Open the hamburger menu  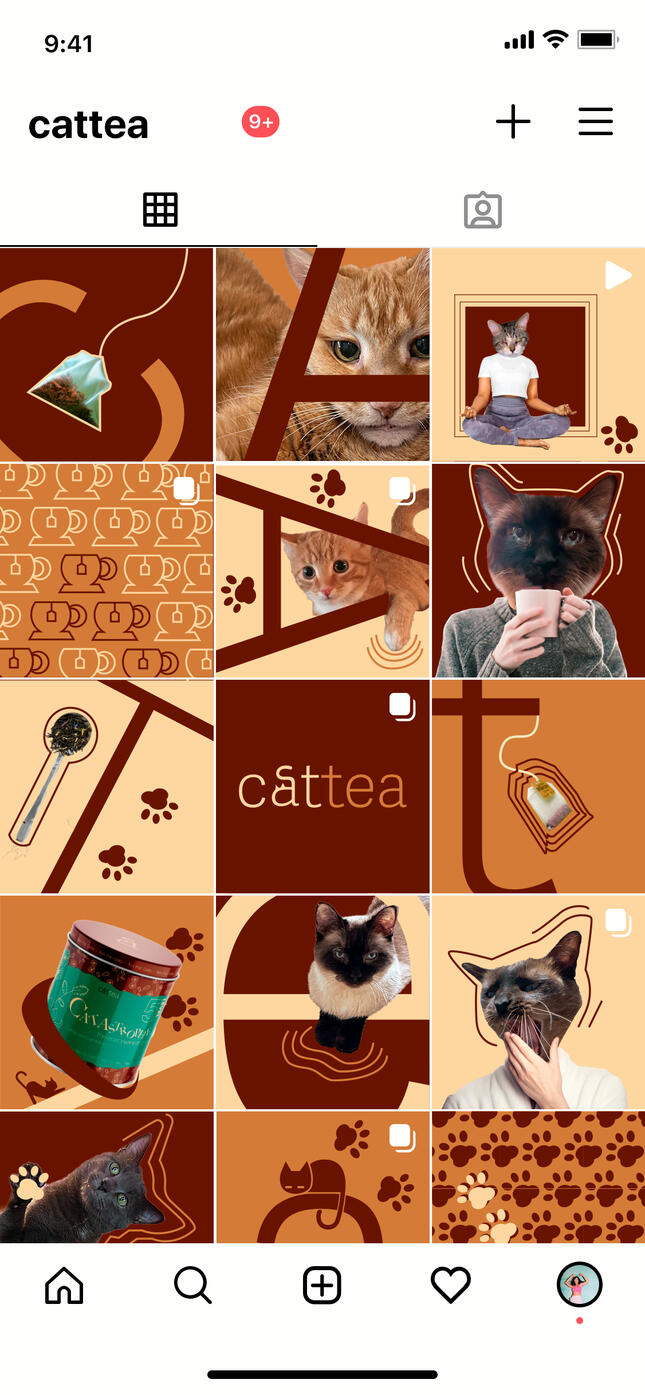pyautogui.click(x=595, y=122)
